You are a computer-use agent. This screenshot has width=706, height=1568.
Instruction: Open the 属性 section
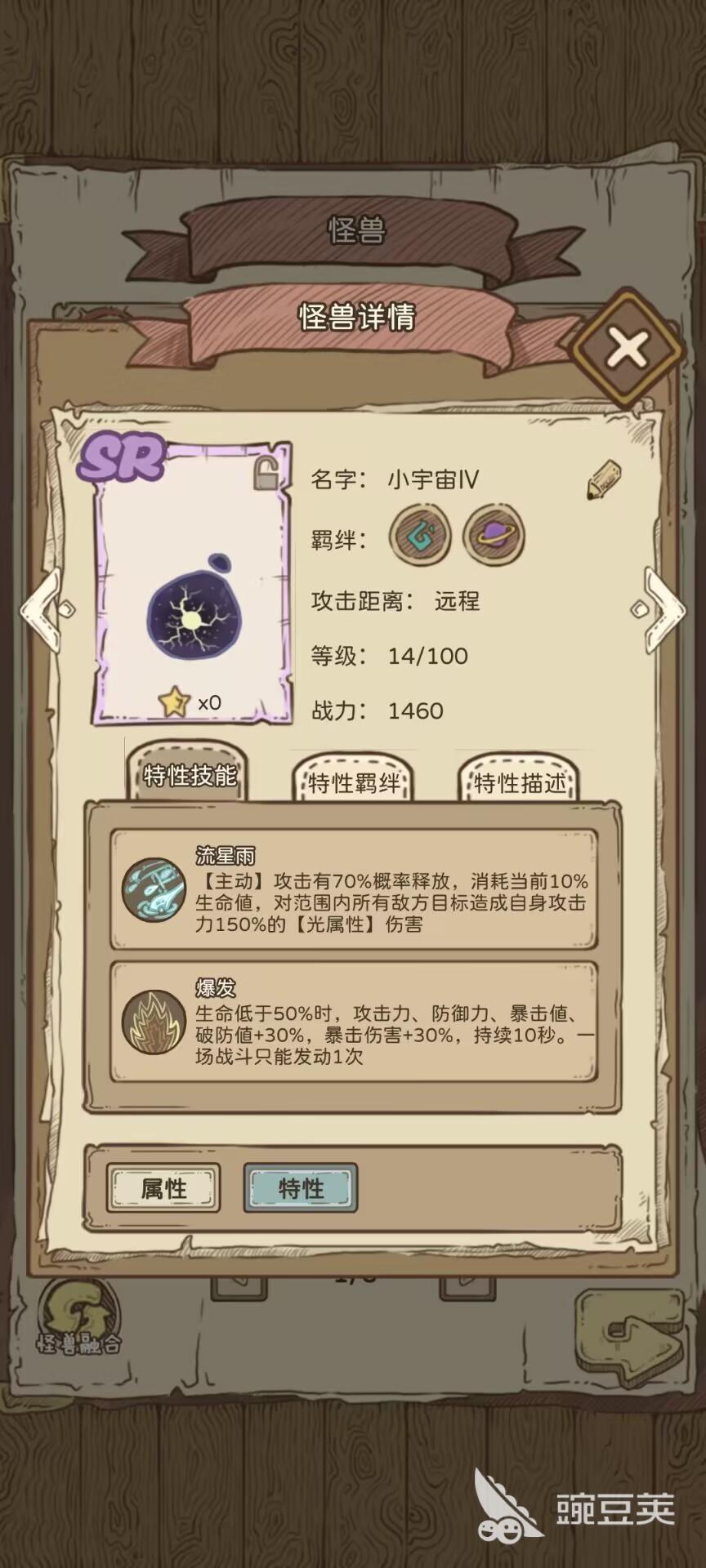[163, 1188]
